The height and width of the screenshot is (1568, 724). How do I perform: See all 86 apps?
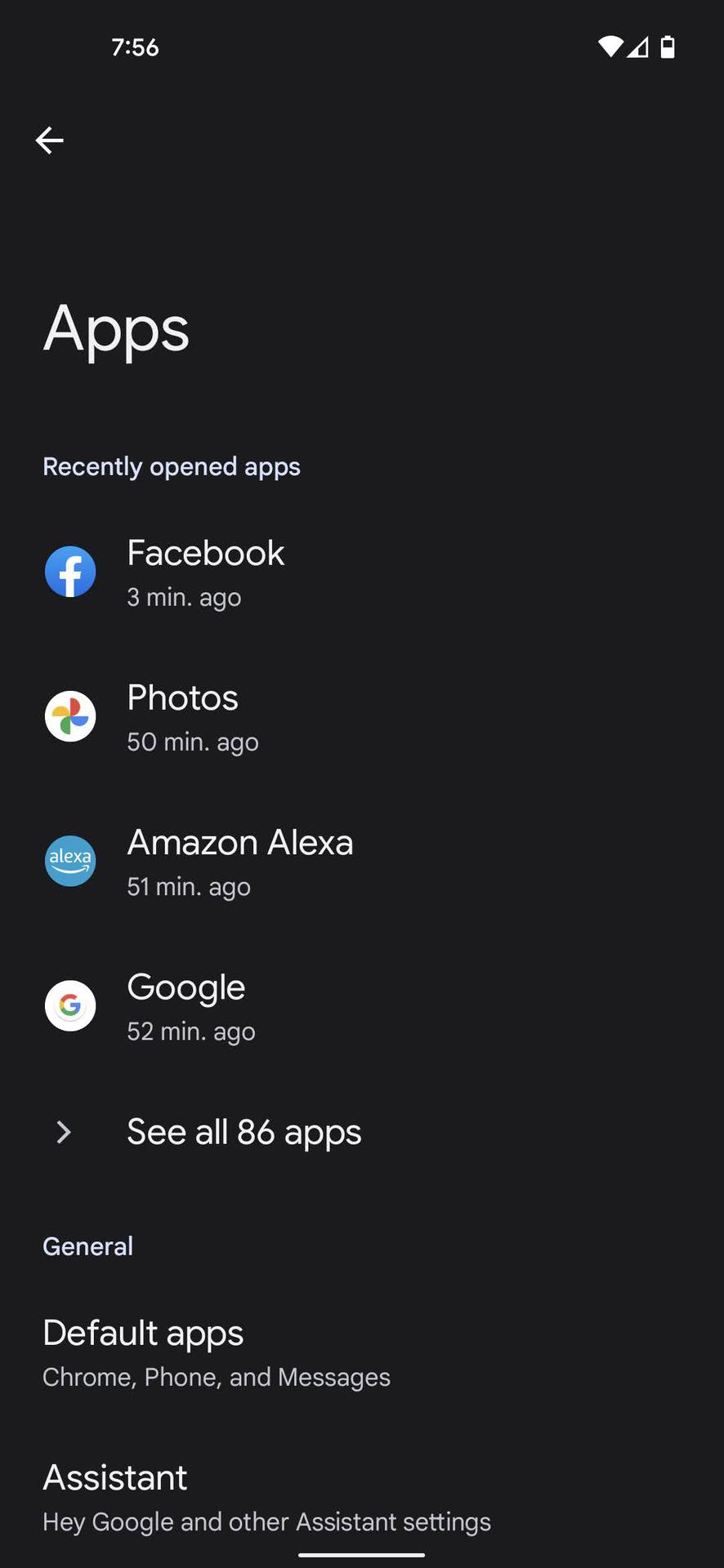(244, 1132)
